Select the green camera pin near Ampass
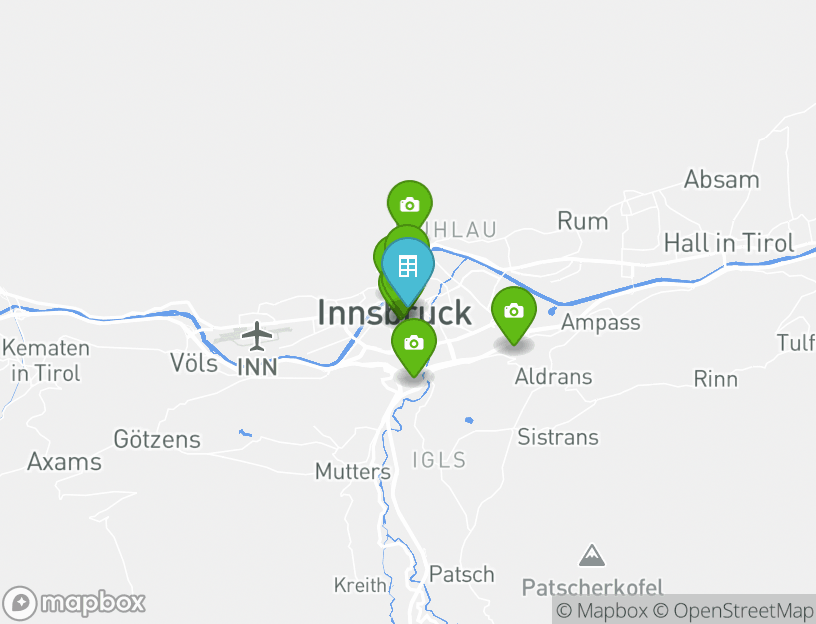This screenshot has width=816, height=624. click(513, 311)
